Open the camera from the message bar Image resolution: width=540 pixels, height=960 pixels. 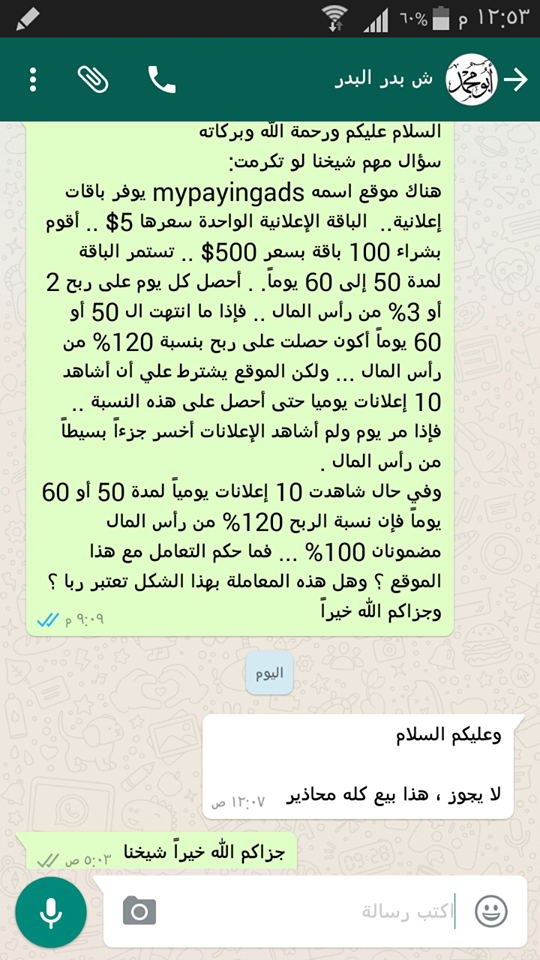coord(140,911)
